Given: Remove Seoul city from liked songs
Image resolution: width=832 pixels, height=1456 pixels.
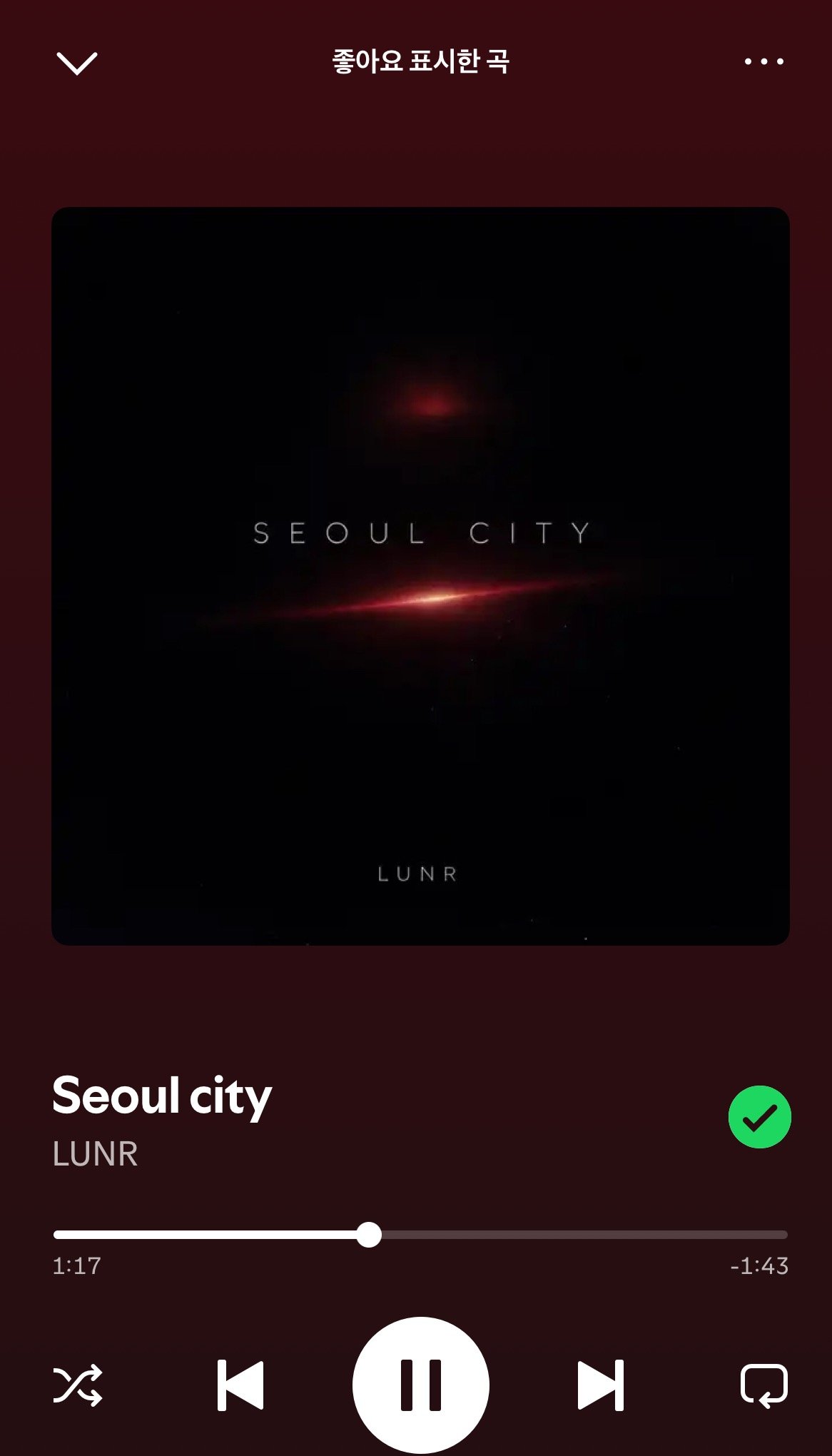Looking at the screenshot, I should (x=759, y=1117).
